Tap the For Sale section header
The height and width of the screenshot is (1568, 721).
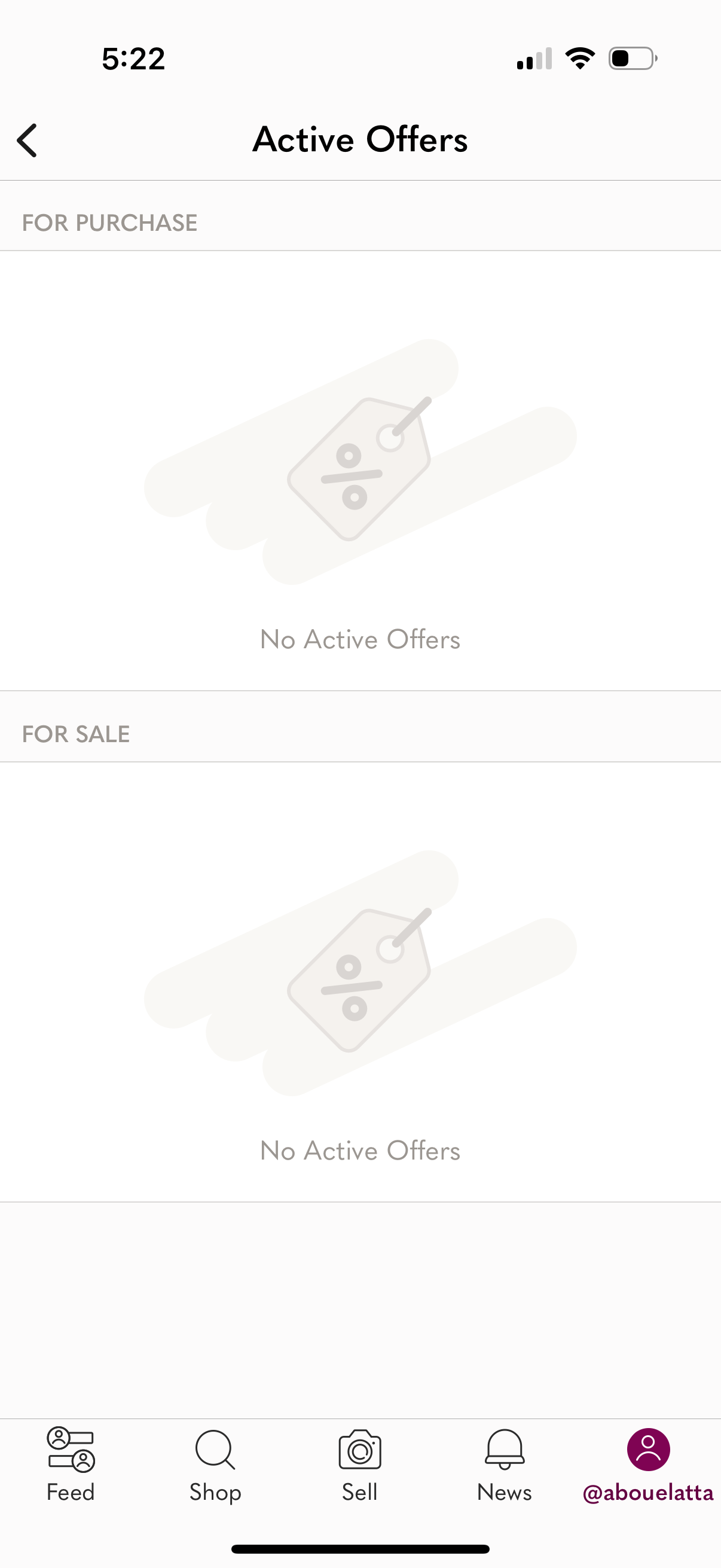tap(75, 734)
